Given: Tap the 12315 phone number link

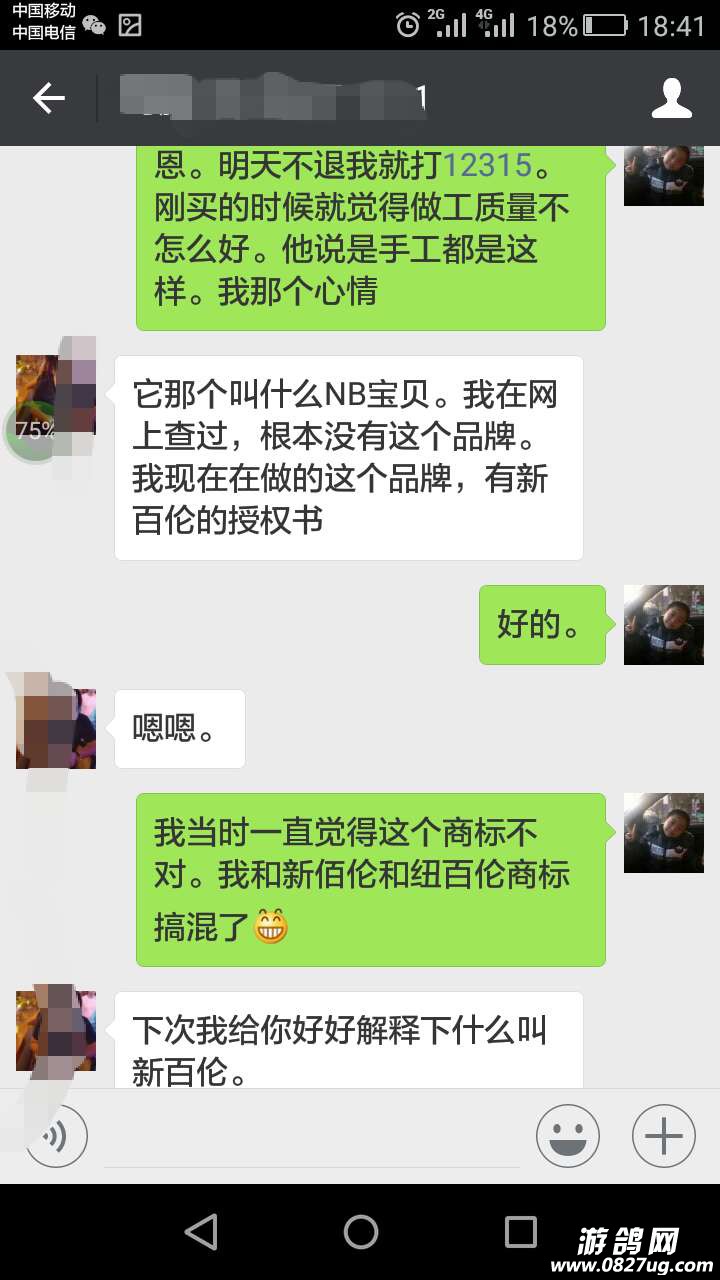Looking at the screenshot, I should (x=487, y=165).
